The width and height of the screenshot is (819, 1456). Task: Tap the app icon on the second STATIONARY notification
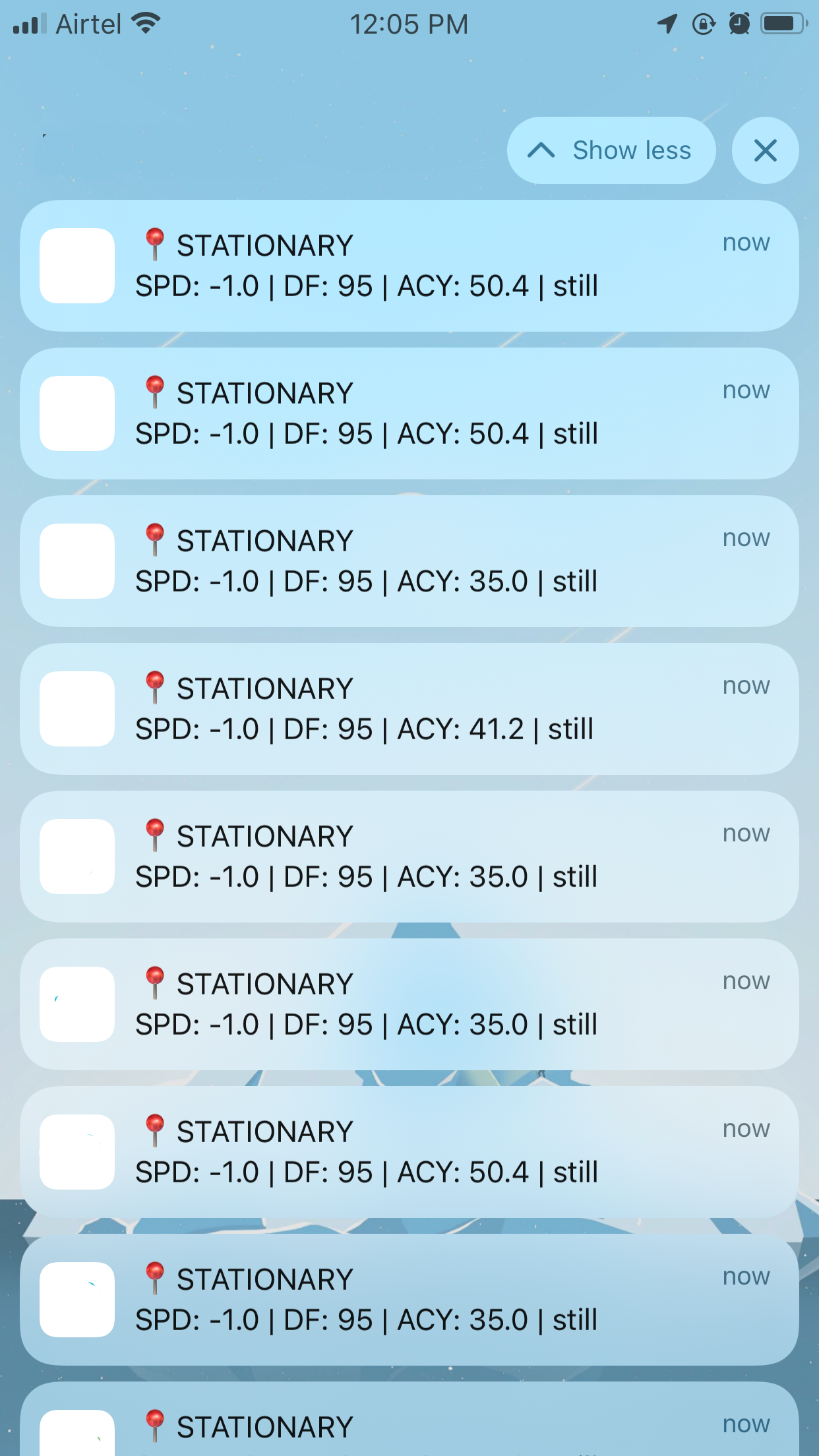76,413
